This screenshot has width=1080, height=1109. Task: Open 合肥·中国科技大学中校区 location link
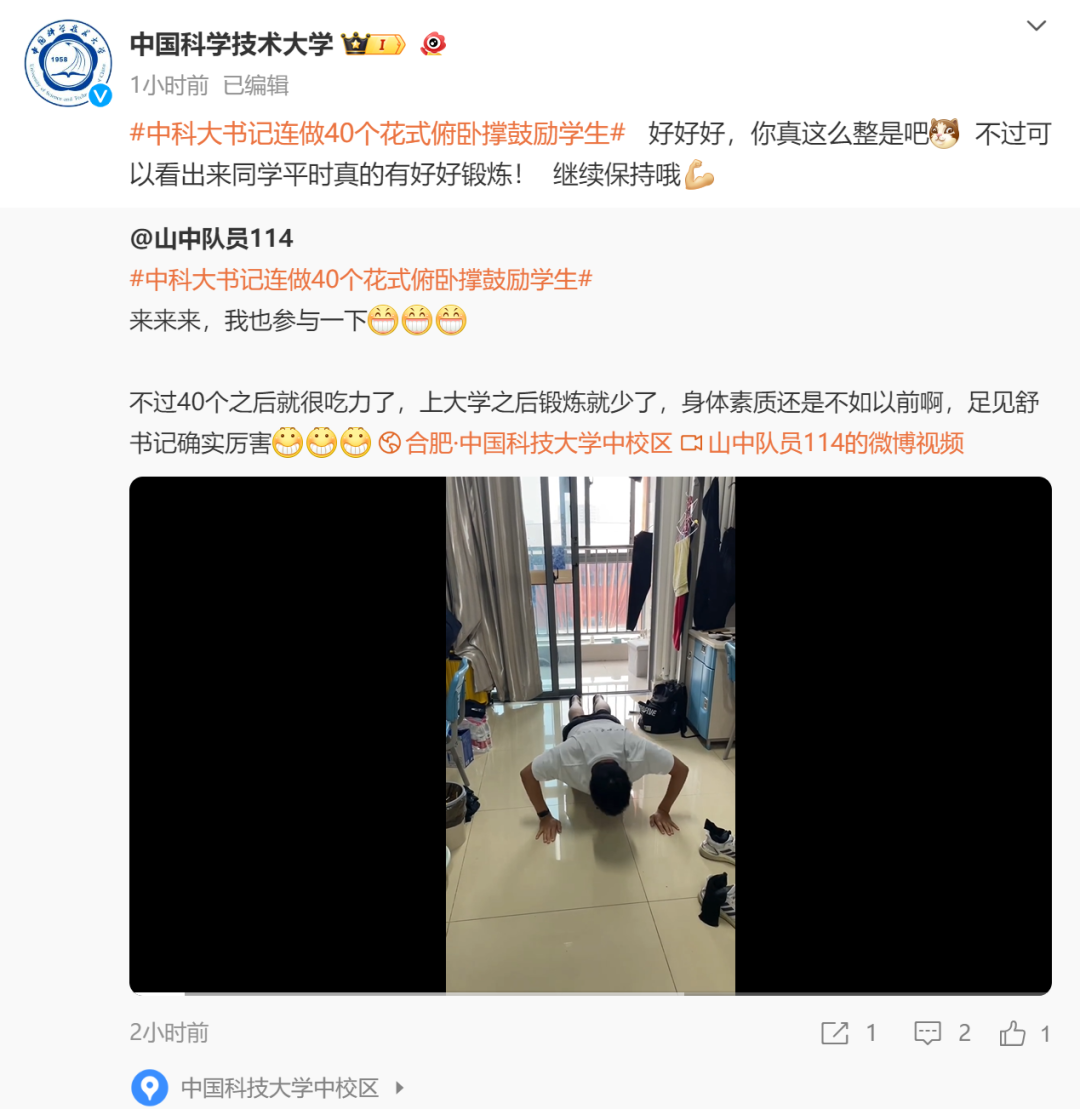[526, 444]
